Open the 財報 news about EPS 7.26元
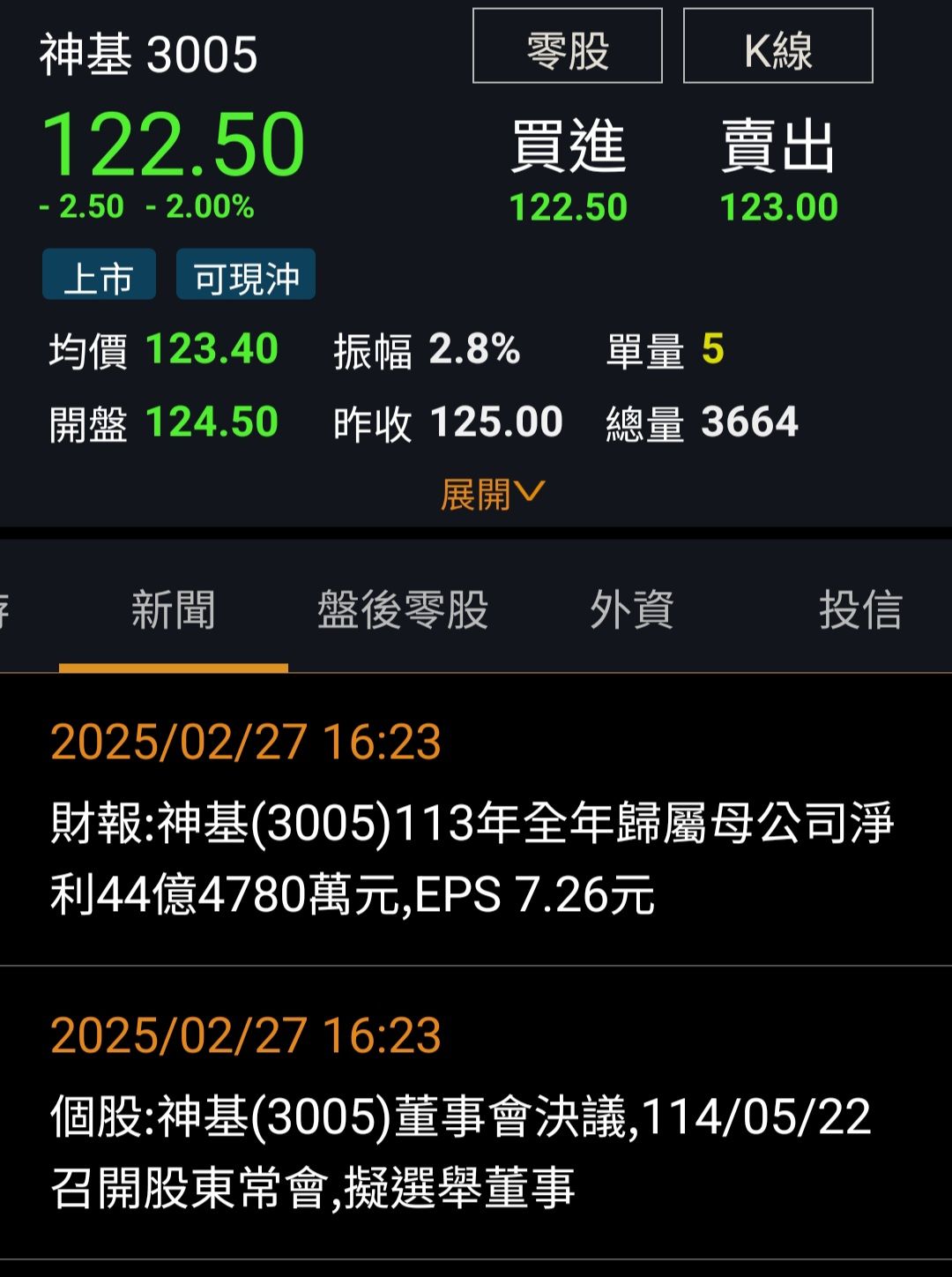Image resolution: width=952 pixels, height=1277 pixels. pyautogui.click(x=472, y=857)
